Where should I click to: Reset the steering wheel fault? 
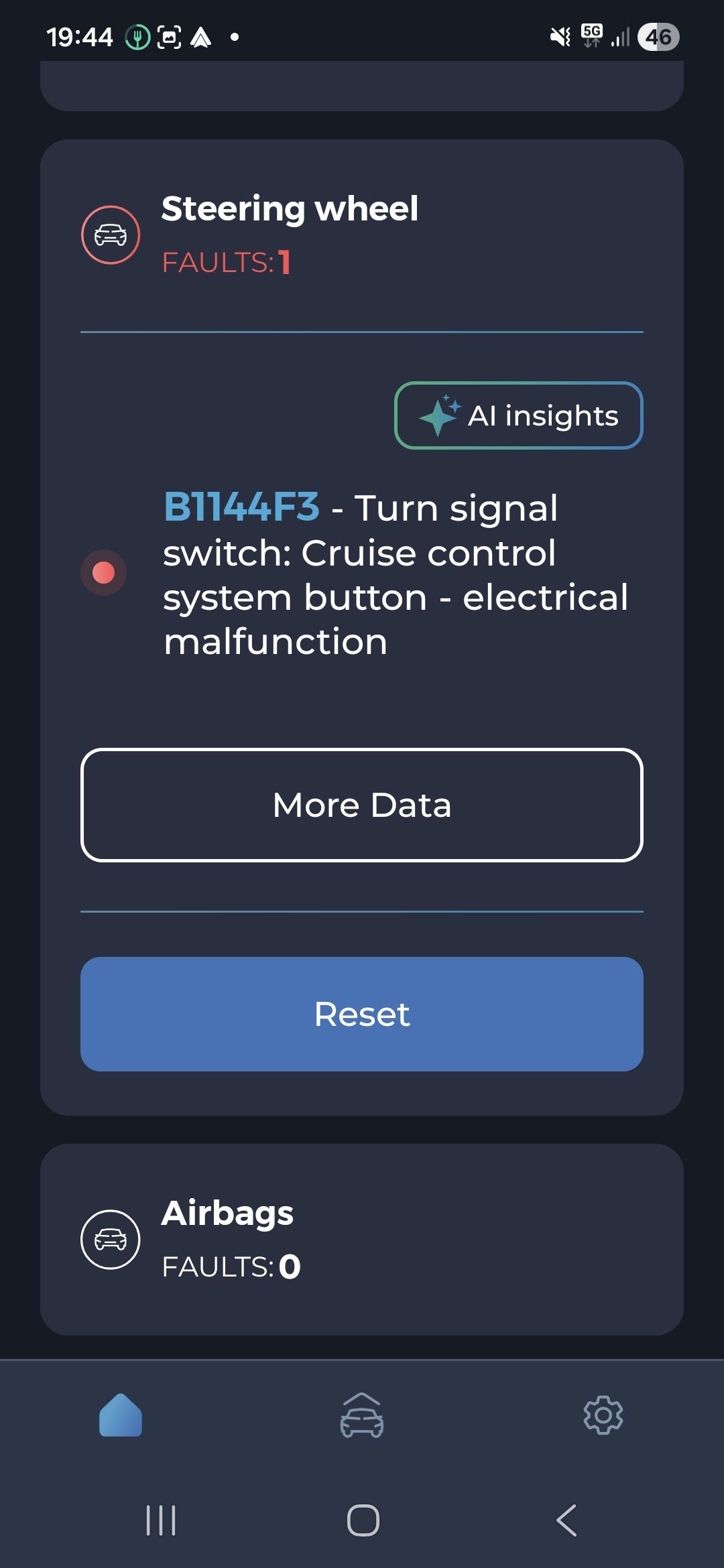click(362, 1014)
